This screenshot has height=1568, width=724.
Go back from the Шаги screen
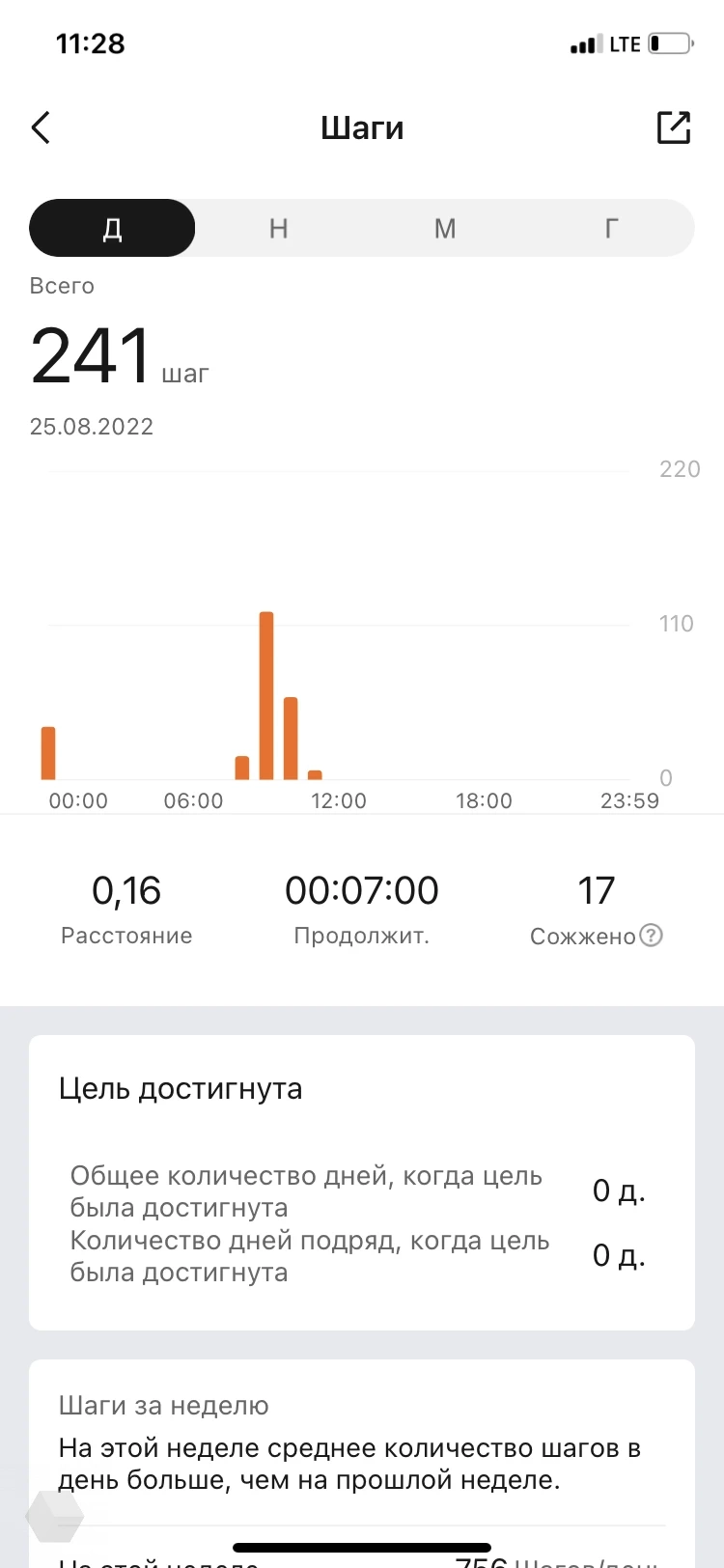[41, 127]
